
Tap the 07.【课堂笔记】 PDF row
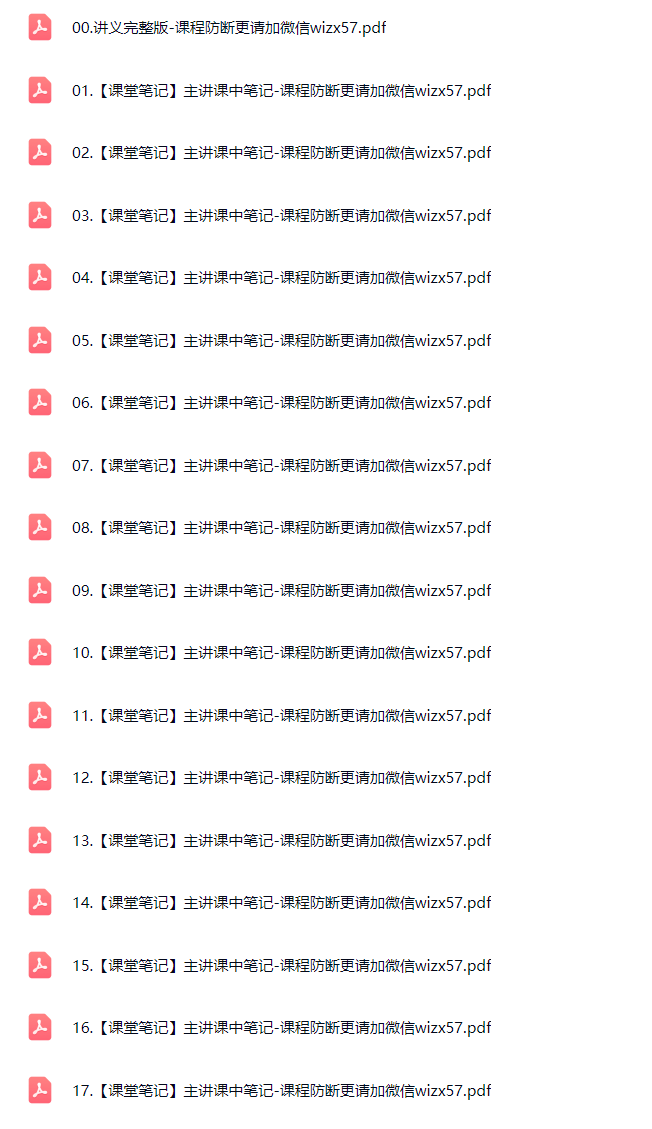pyautogui.click(x=281, y=466)
